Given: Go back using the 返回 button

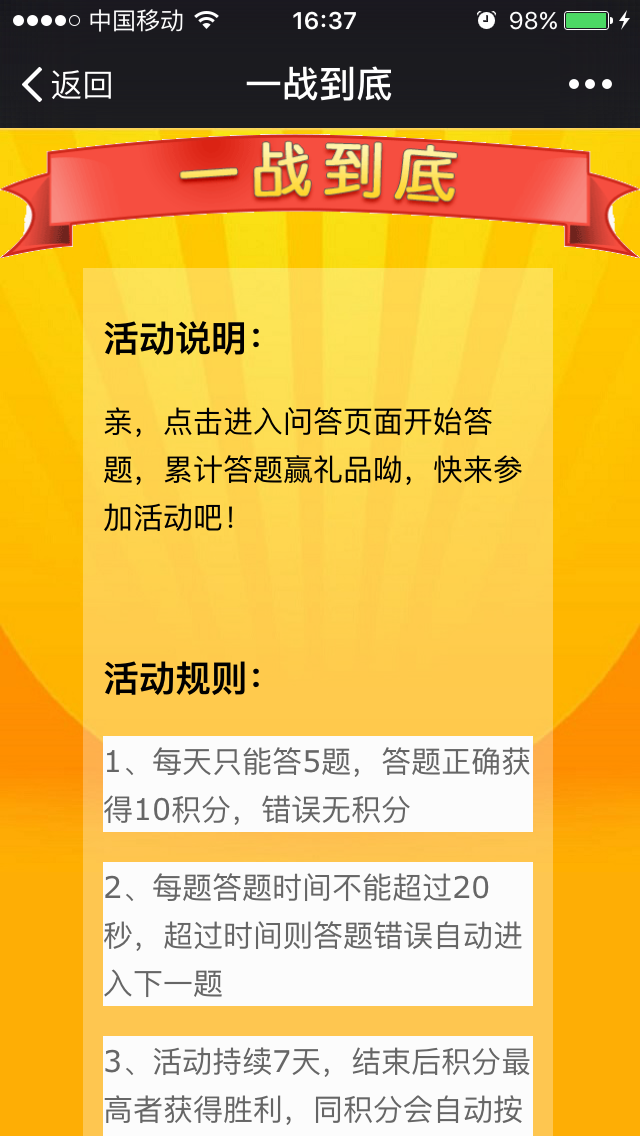Looking at the screenshot, I should coord(66,85).
